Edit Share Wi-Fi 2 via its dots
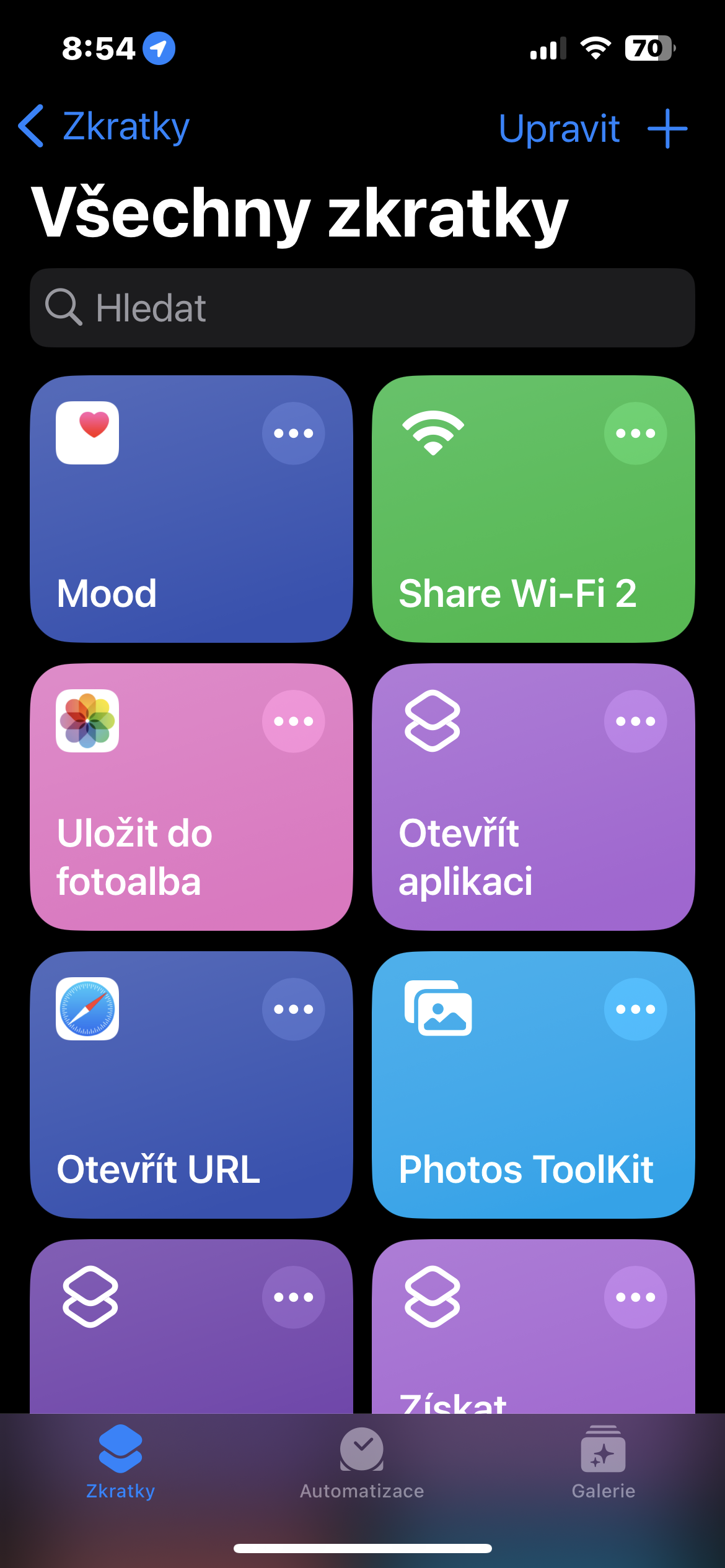Screen dimensions: 725x1568 tap(635, 433)
